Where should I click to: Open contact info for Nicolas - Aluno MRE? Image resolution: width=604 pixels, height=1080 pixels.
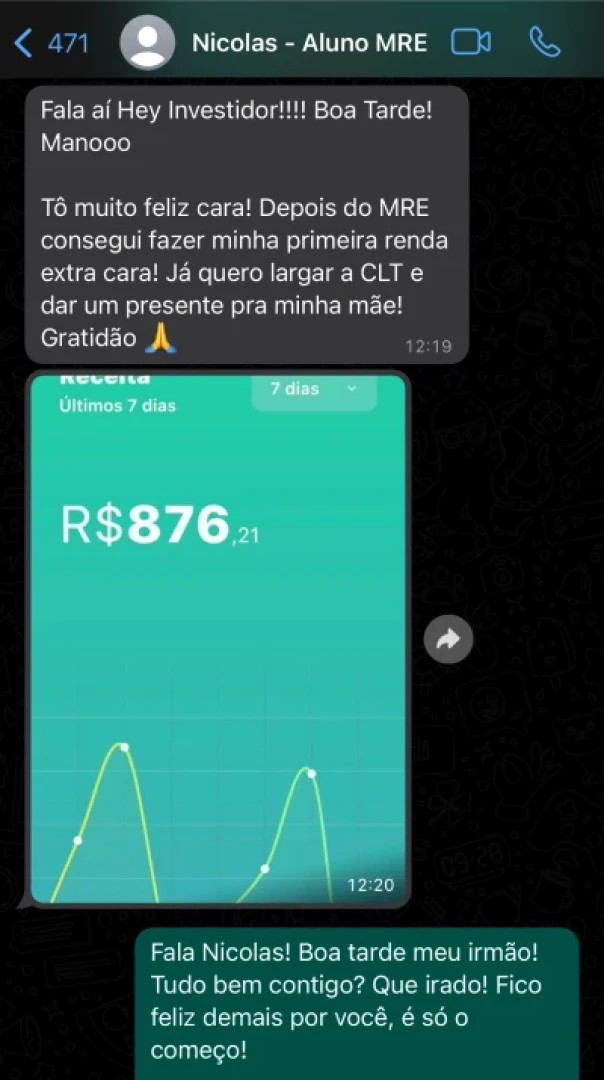coord(309,43)
